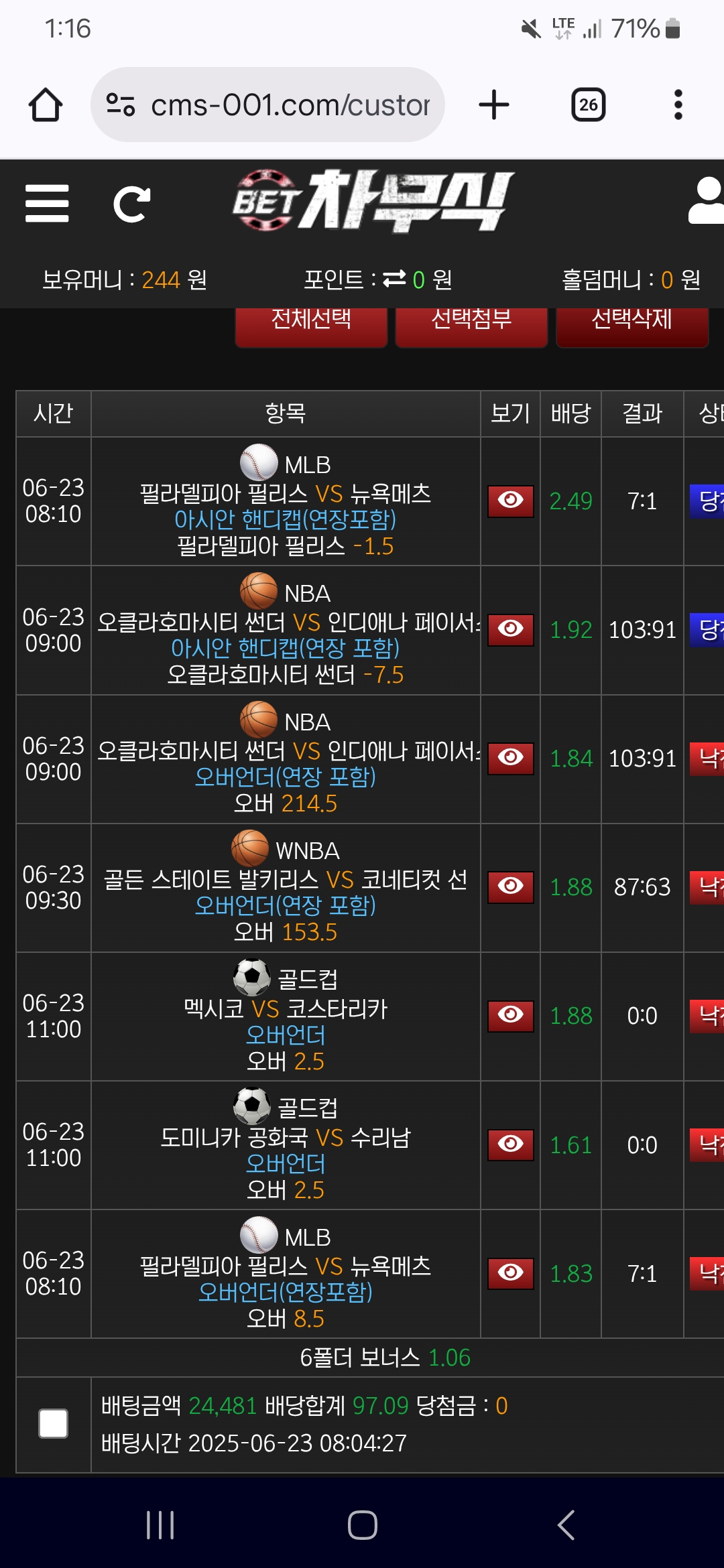Tap the eye icon for the 1.92 NBA handicap bet
The image size is (724, 1568).
pyautogui.click(x=510, y=629)
